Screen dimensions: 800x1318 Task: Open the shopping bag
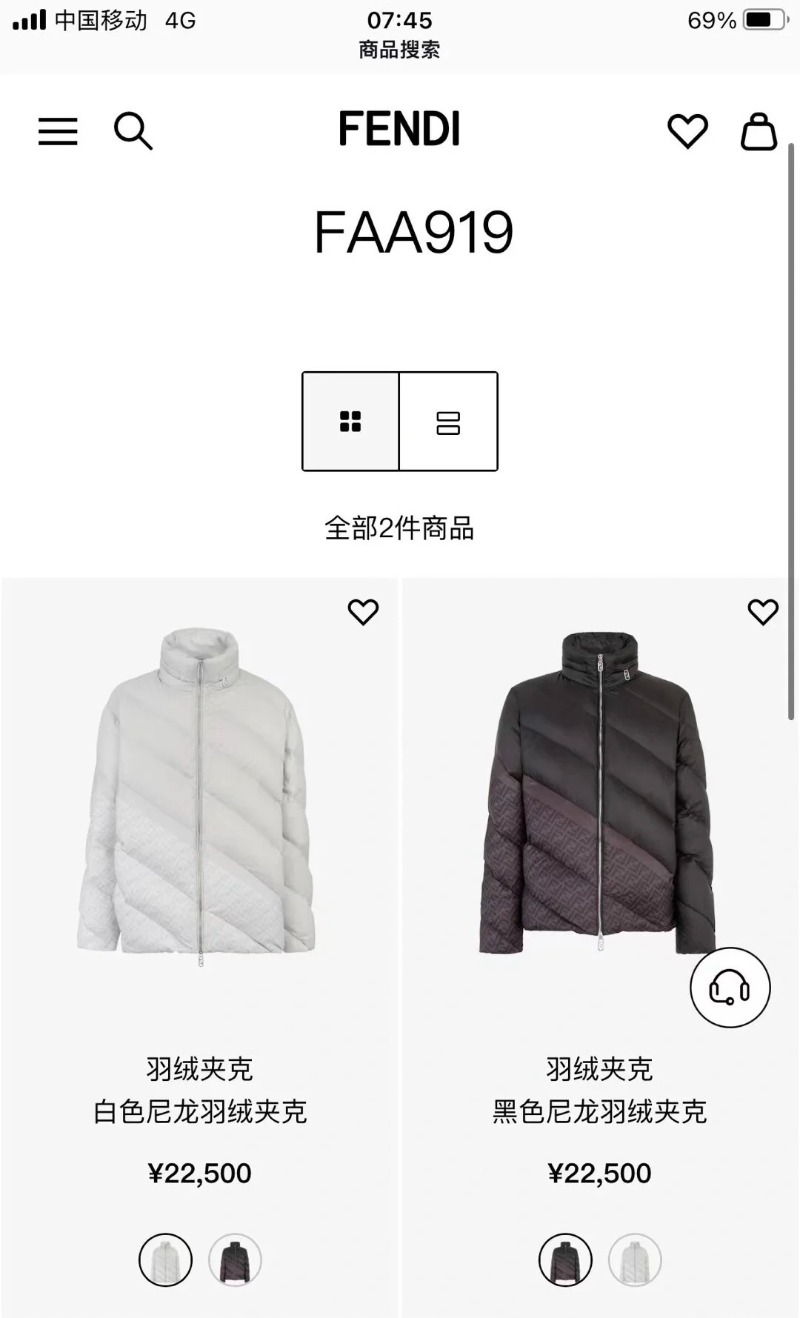758,131
